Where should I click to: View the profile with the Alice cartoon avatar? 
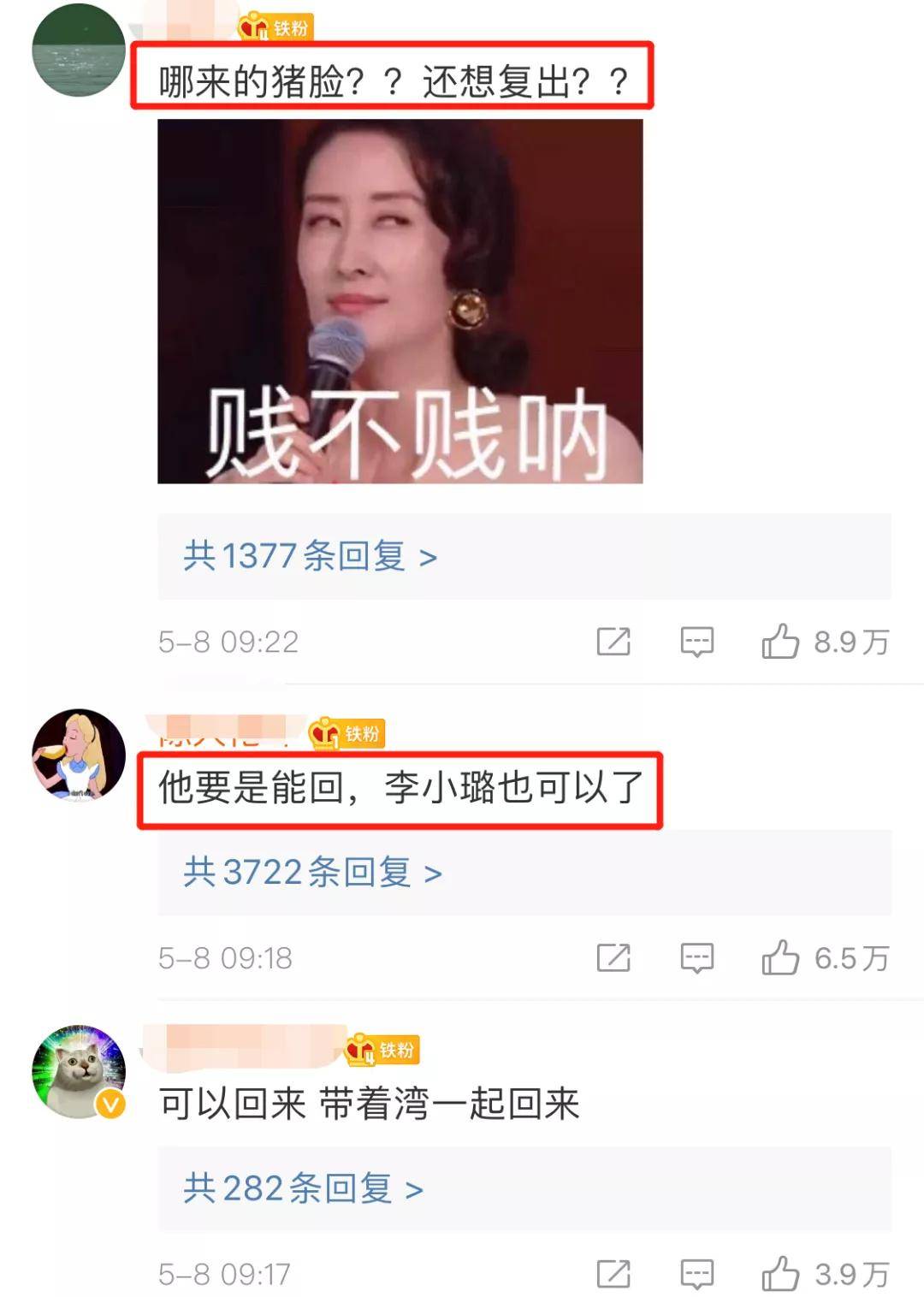coord(79,755)
